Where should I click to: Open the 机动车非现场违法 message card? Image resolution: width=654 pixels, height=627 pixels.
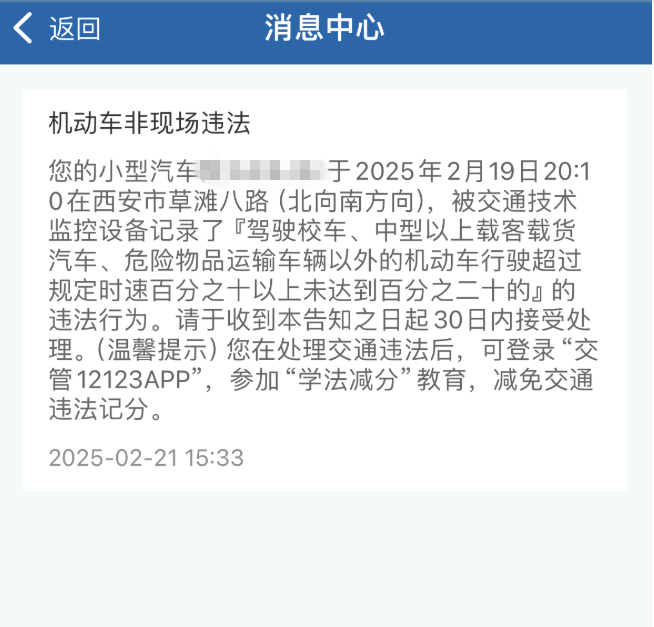[325, 290]
